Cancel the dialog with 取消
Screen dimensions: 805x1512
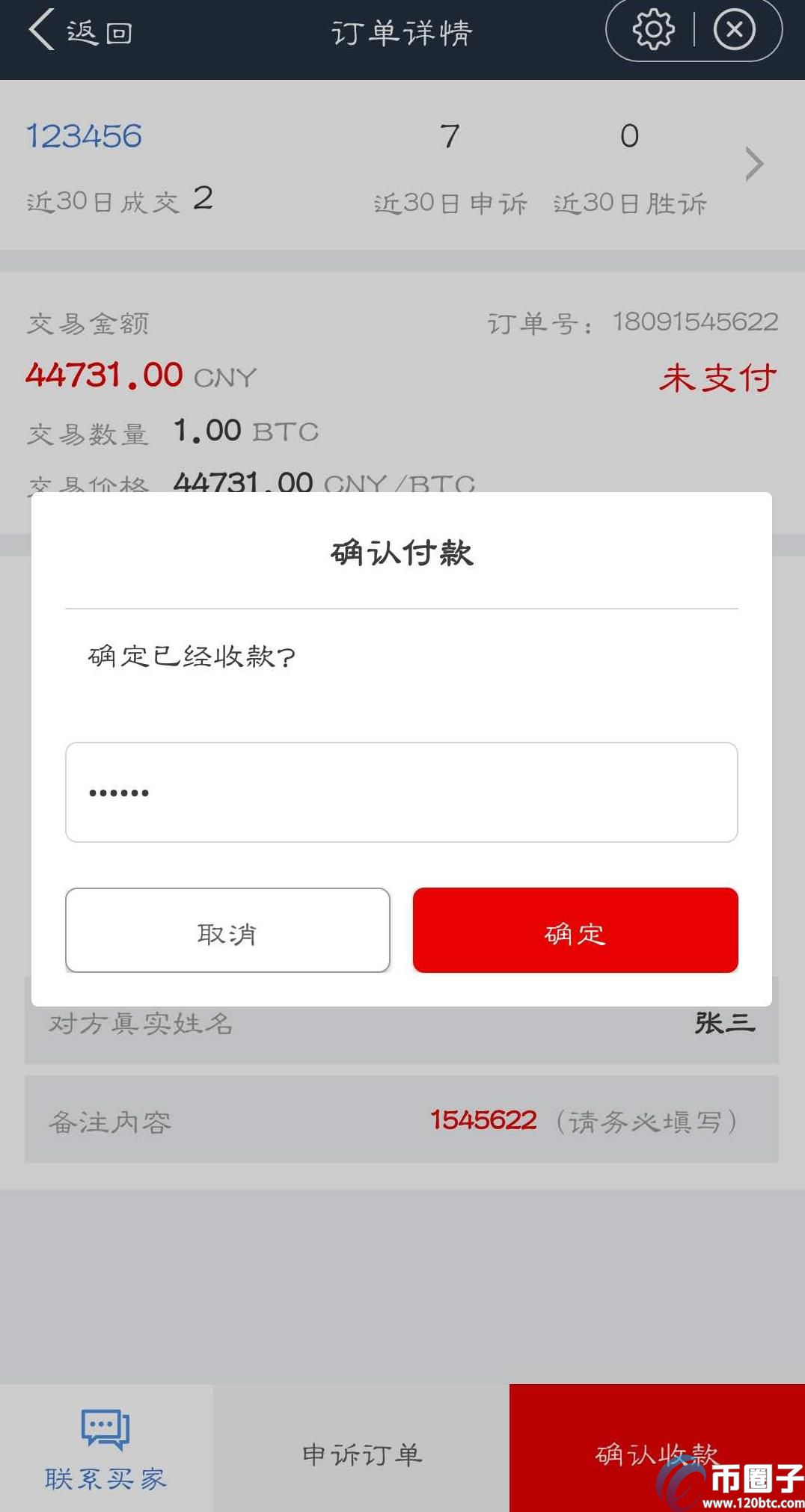tap(227, 930)
